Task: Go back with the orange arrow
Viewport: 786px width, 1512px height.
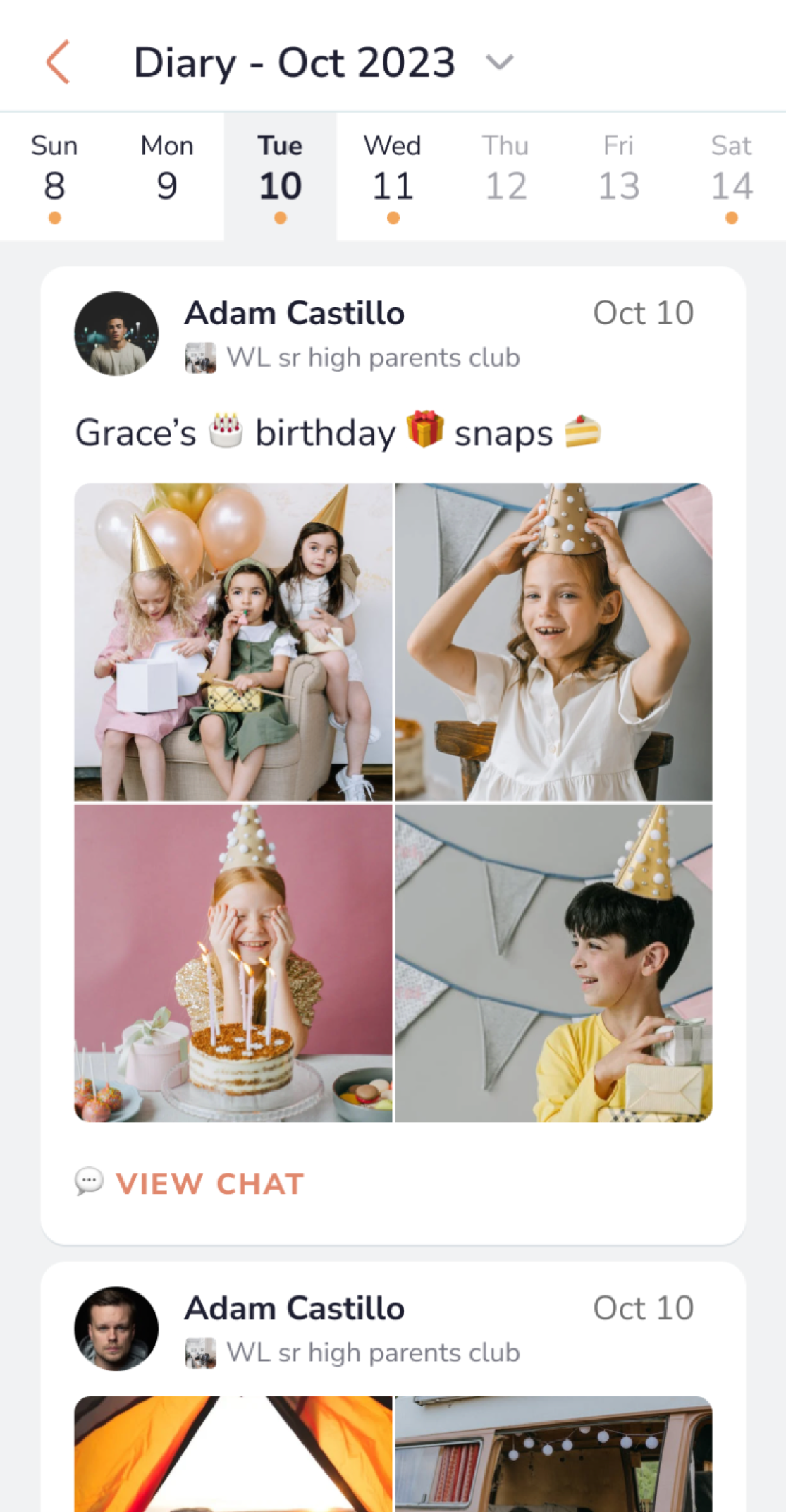Action: pos(58,62)
